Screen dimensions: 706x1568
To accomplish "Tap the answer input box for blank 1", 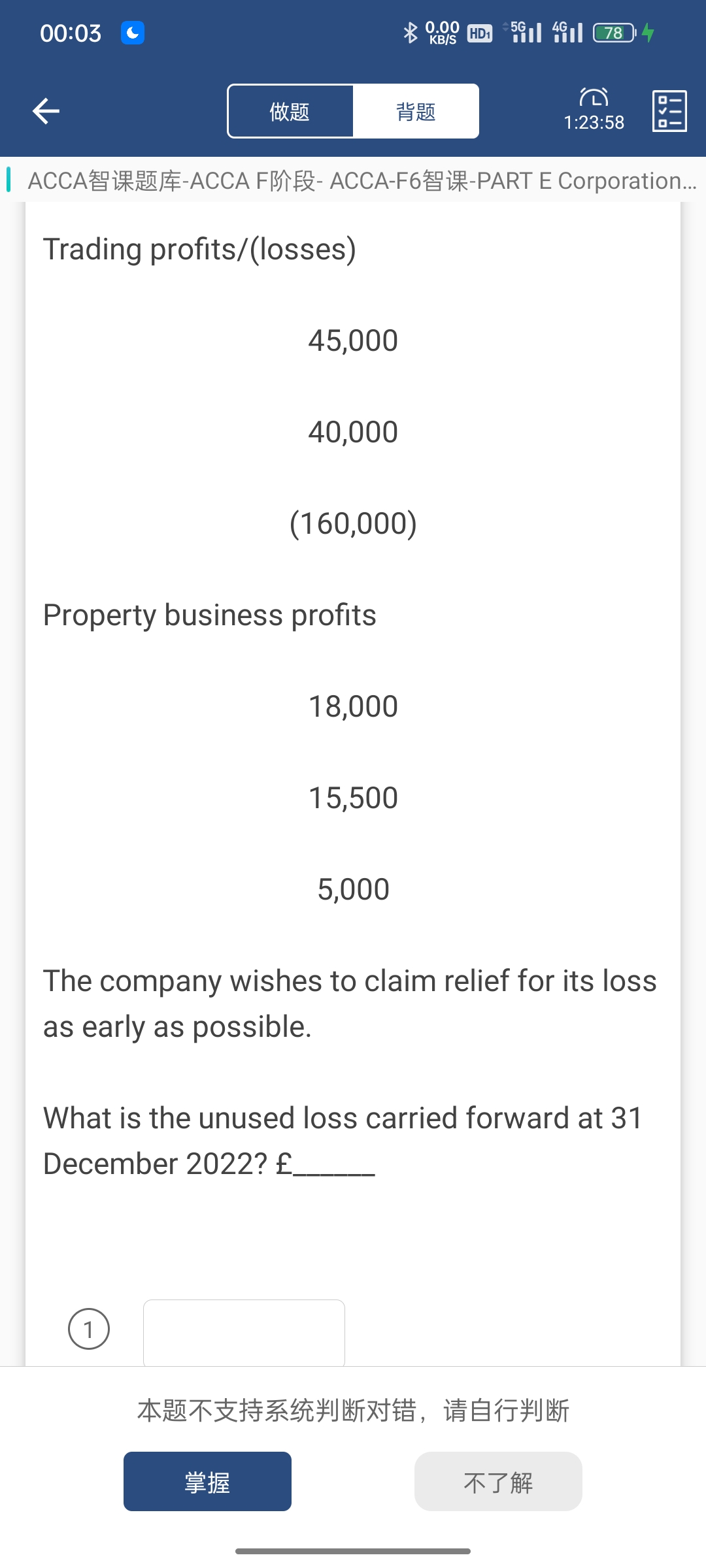I will tap(244, 1332).
